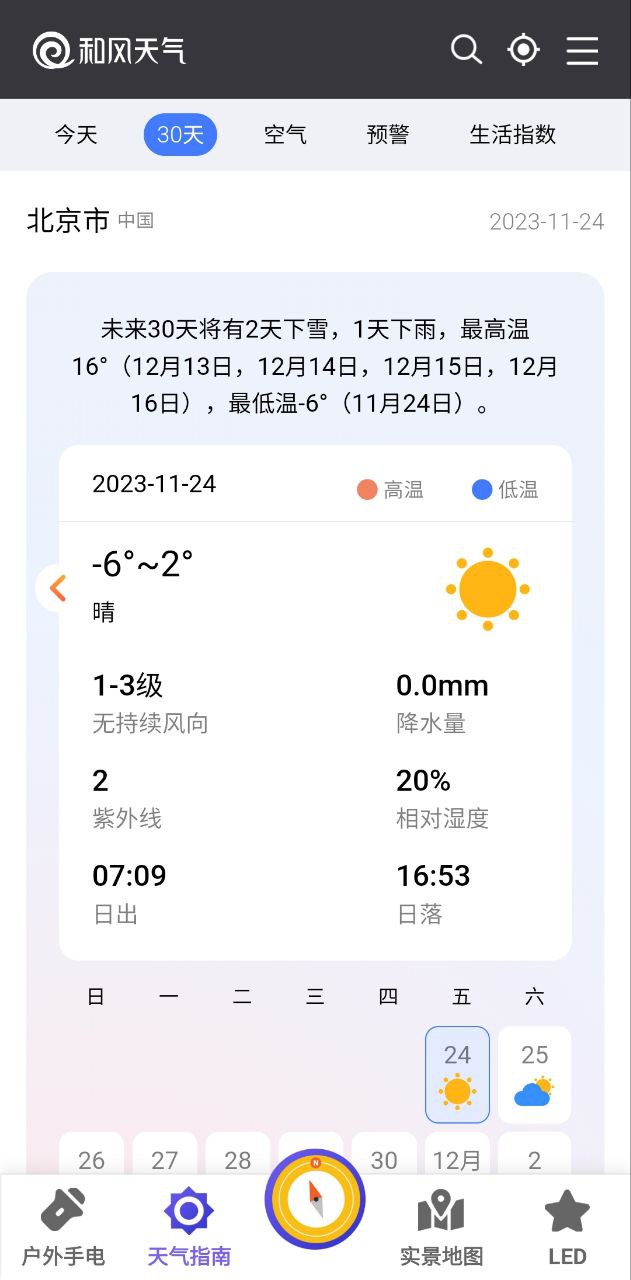Select day 24 in the calendar
This screenshot has height=1280, width=631.
(457, 1074)
